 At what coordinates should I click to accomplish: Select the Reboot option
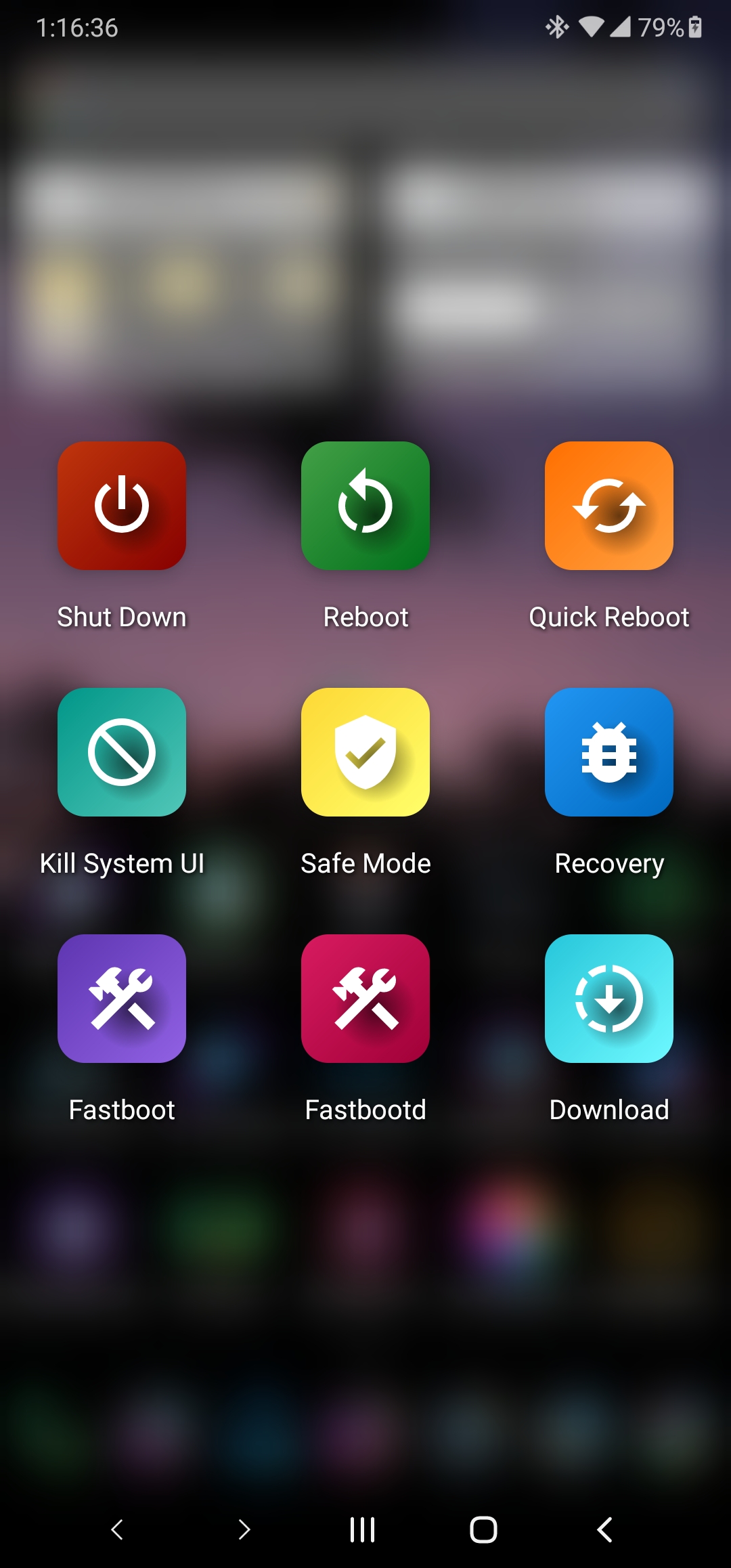[x=365, y=506]
